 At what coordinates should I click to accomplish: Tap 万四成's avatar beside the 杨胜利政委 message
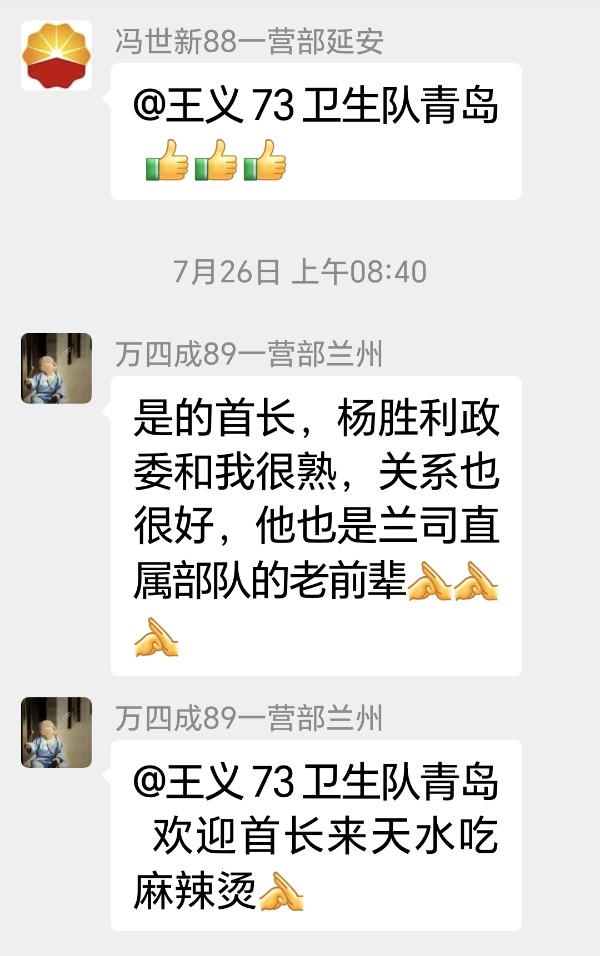[56, 368]
